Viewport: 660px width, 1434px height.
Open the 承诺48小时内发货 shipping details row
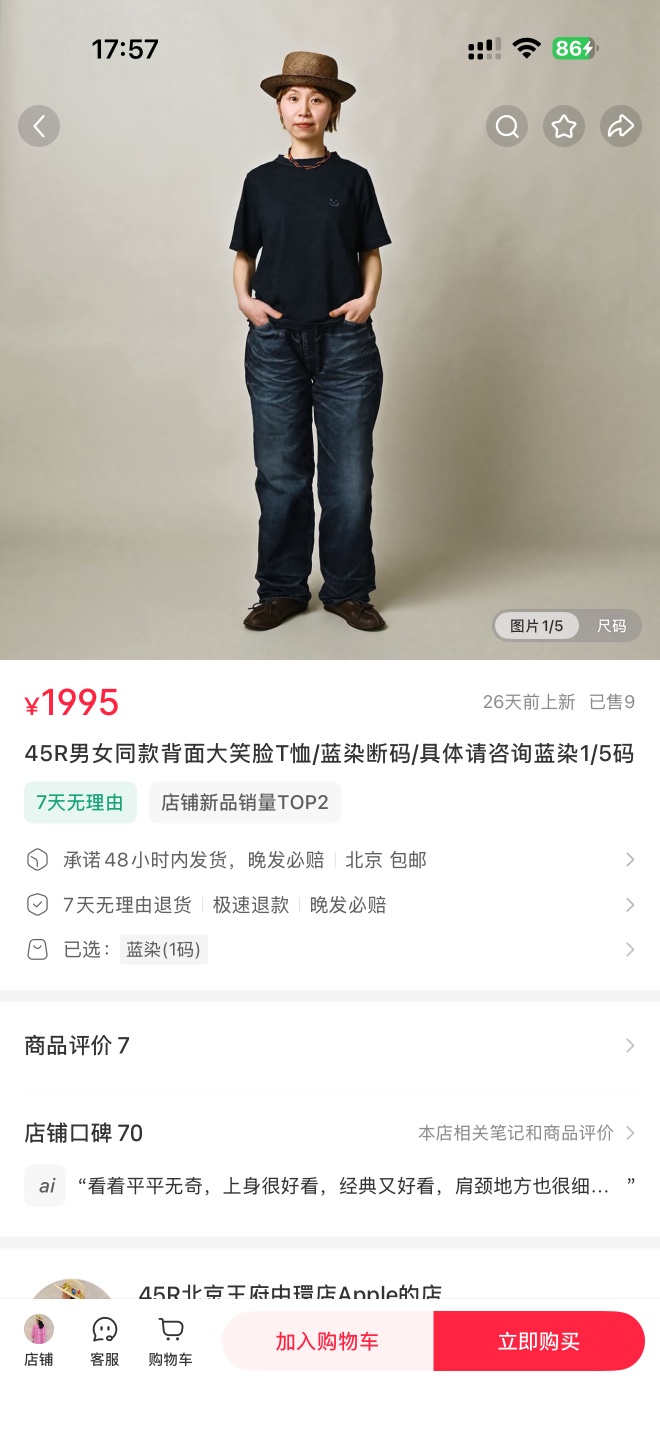[x=330, y=860]
